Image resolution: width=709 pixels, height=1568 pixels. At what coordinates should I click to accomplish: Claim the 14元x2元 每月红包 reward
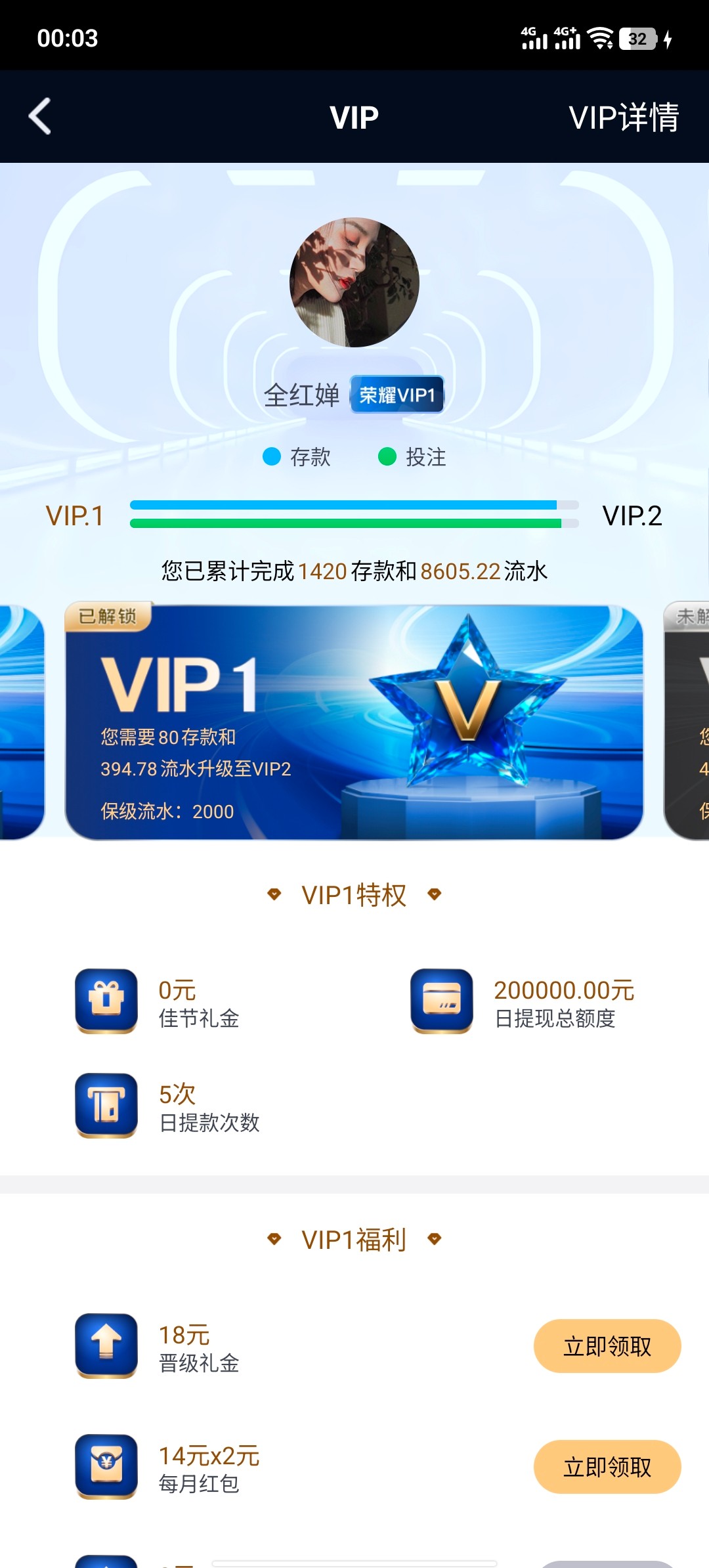[x=607, y=1467]
